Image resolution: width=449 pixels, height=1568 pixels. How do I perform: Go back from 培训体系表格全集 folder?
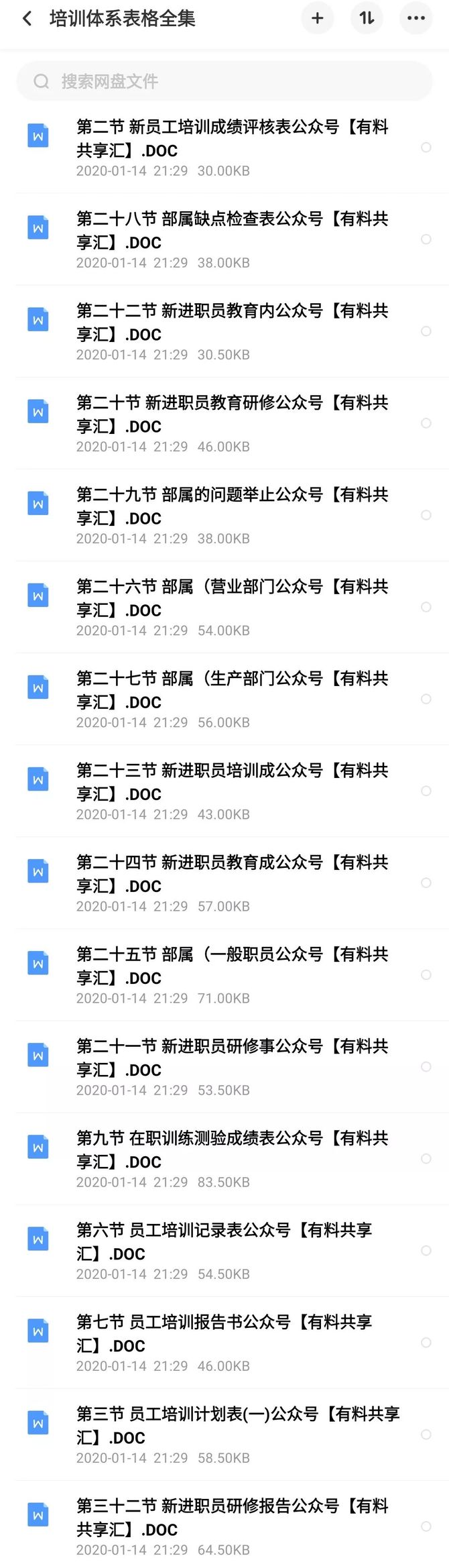pyautogui.click(x=27, y=19)
